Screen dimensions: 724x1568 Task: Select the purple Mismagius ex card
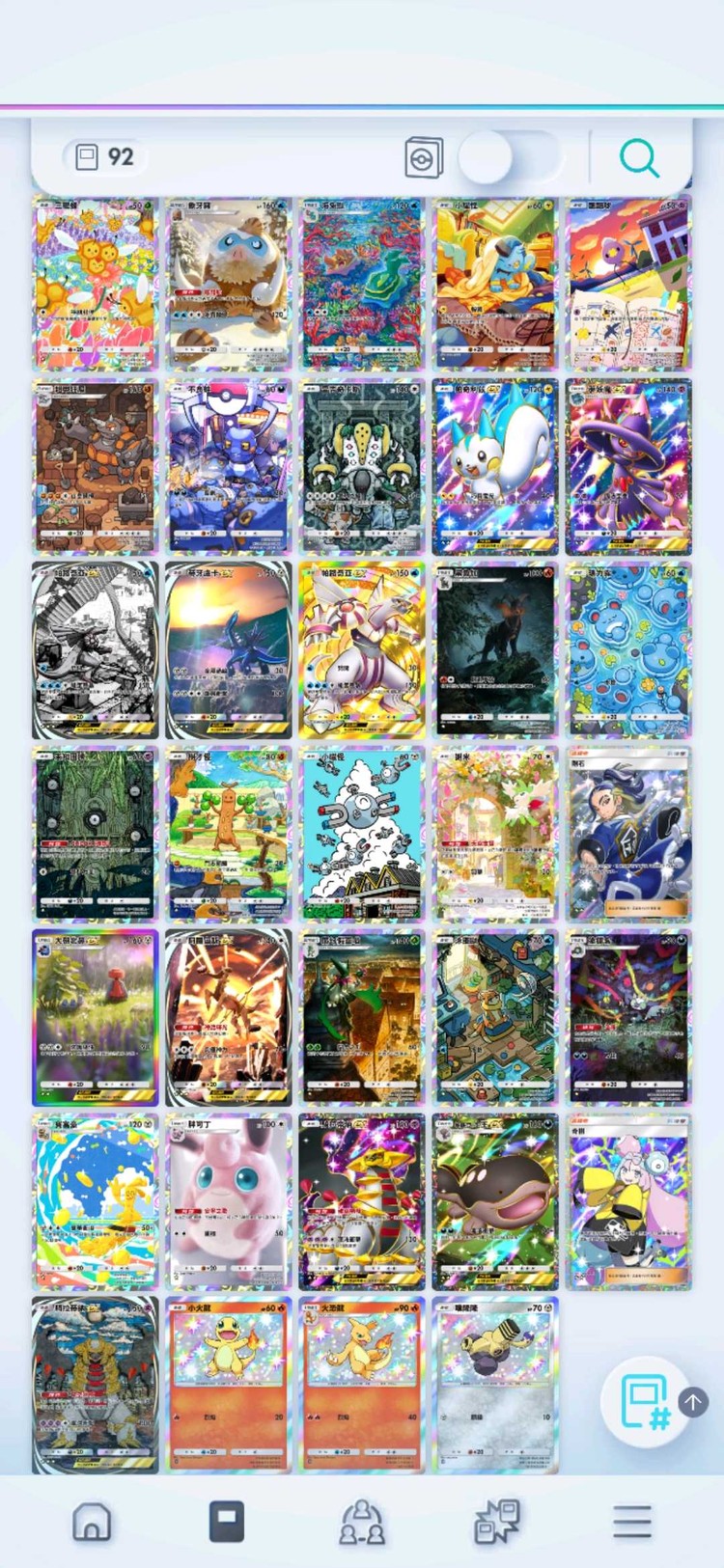tap(627, 467)
